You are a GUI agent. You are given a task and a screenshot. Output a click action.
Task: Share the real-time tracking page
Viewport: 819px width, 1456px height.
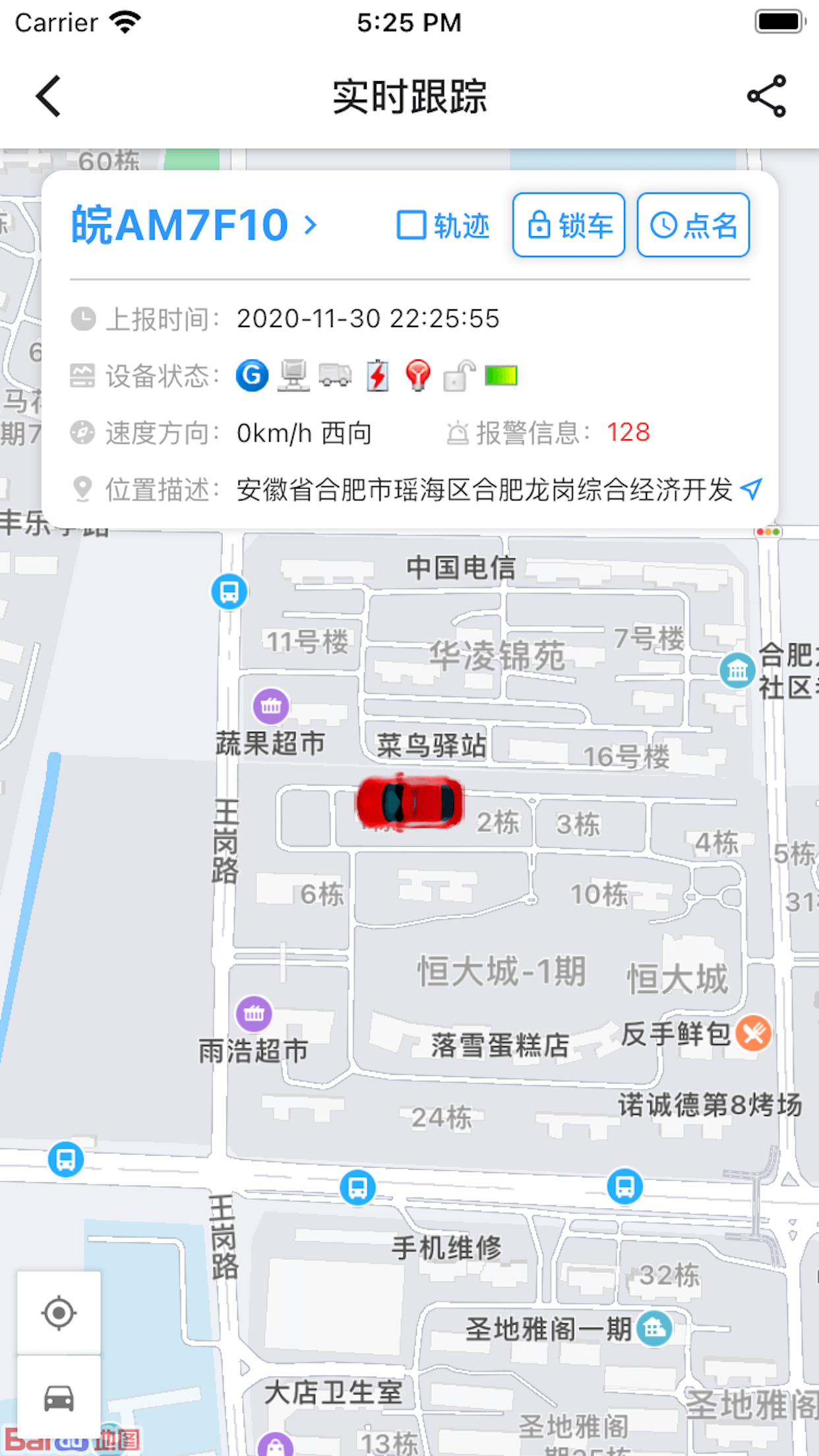[767, 96]
